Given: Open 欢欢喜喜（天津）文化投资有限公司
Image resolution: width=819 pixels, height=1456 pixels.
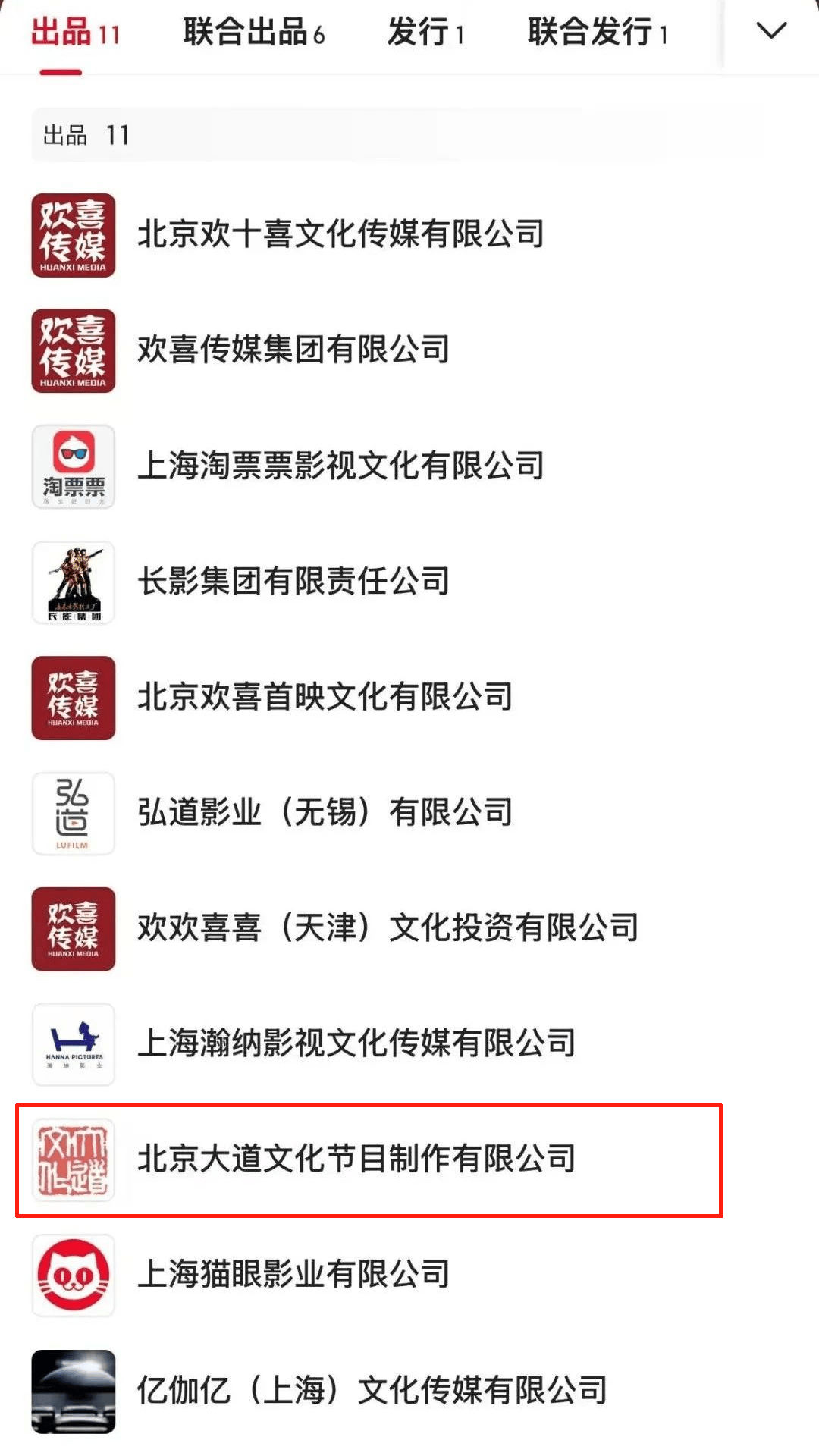Looking at the screenshot, I should pos(388,928).
